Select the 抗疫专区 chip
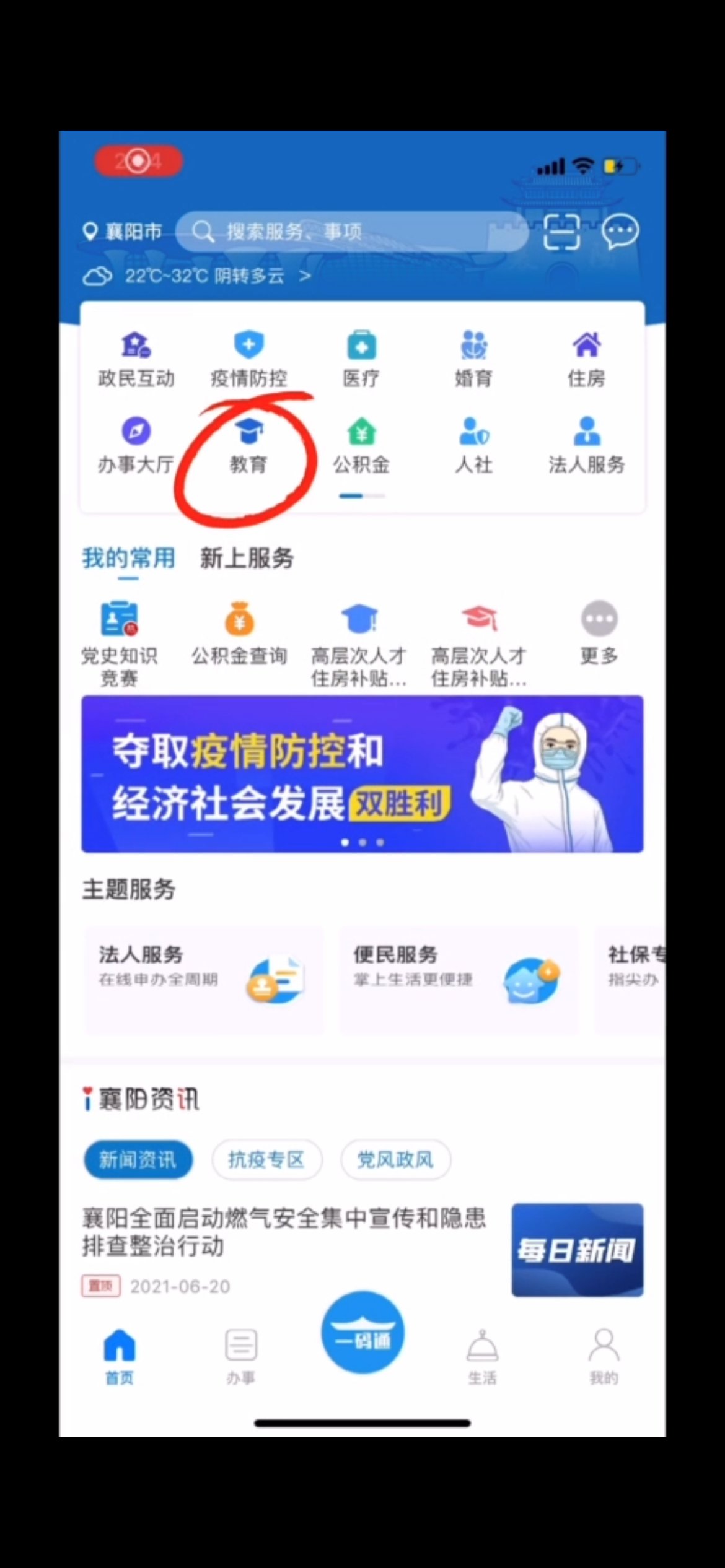The image size is (725, 1568). (266, 1159)
